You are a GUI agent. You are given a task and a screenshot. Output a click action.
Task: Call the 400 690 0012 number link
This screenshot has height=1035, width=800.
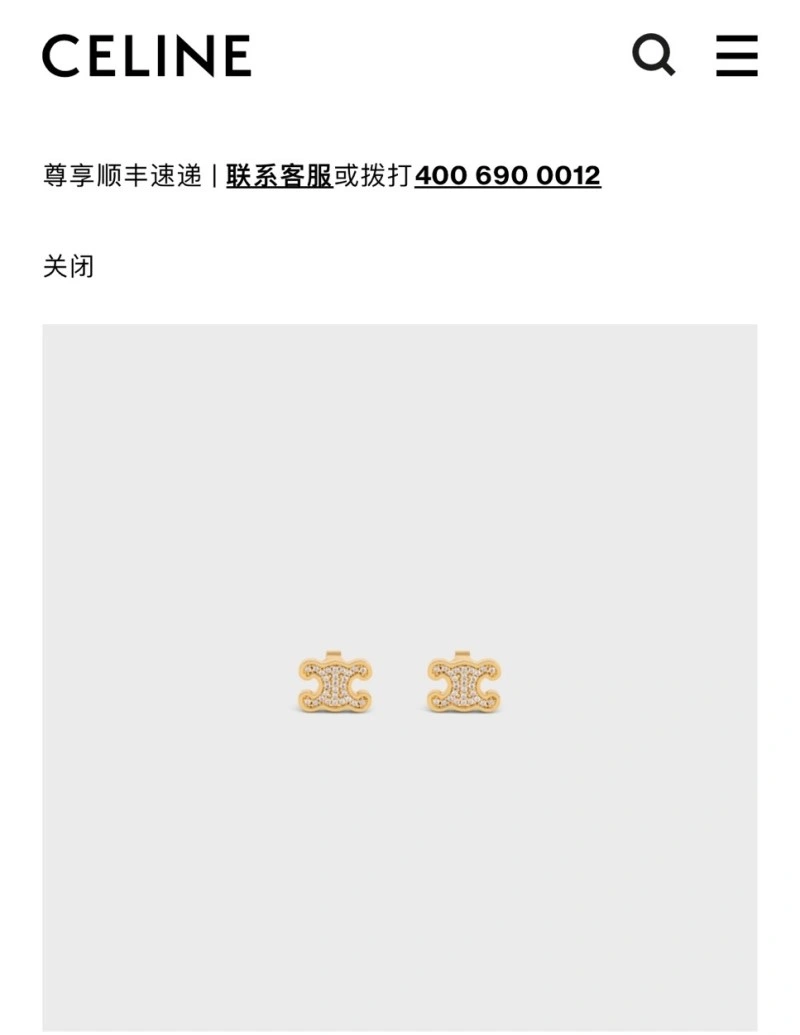(507, 176)
